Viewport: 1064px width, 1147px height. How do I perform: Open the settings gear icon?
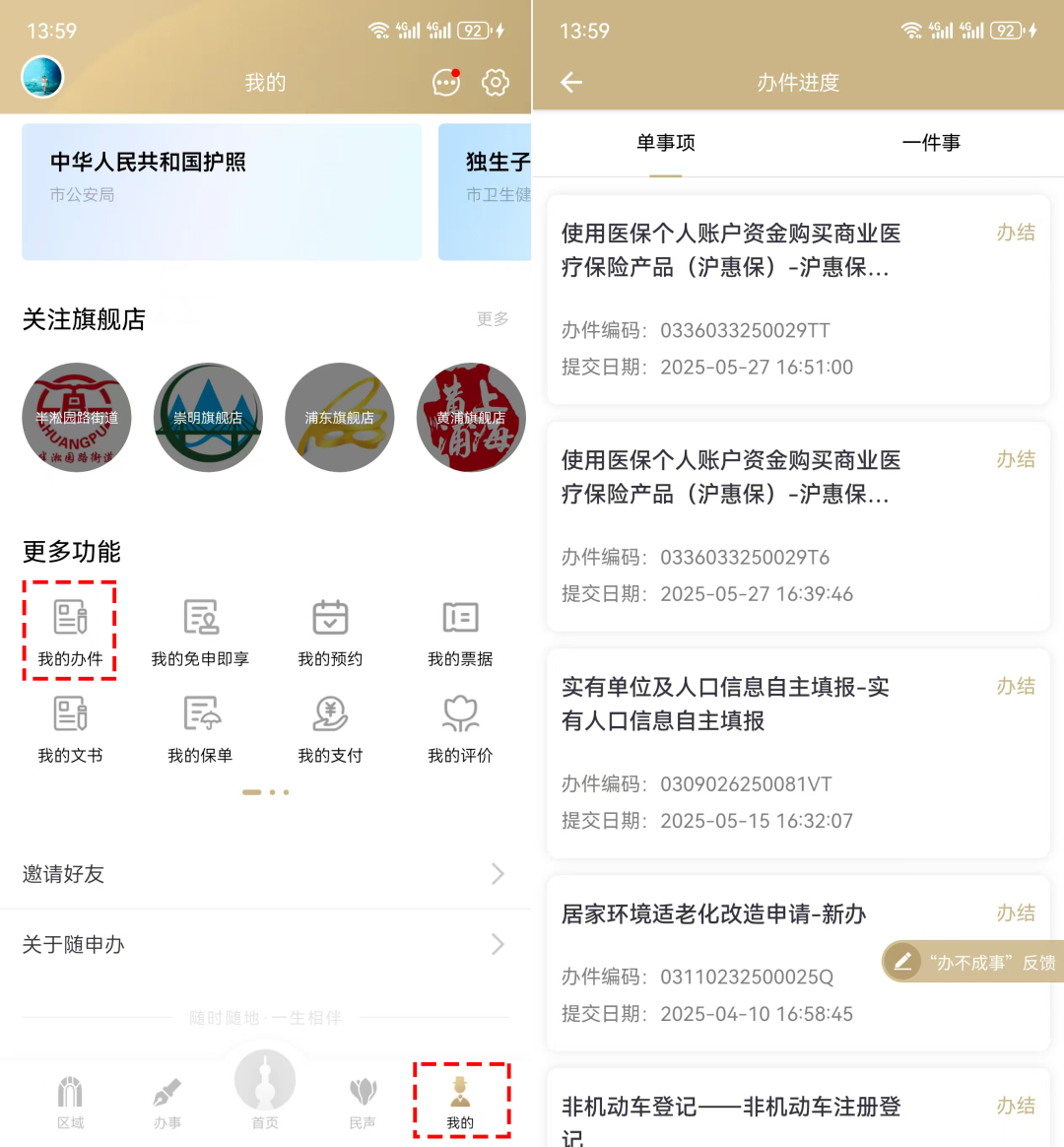coord(496,83)
